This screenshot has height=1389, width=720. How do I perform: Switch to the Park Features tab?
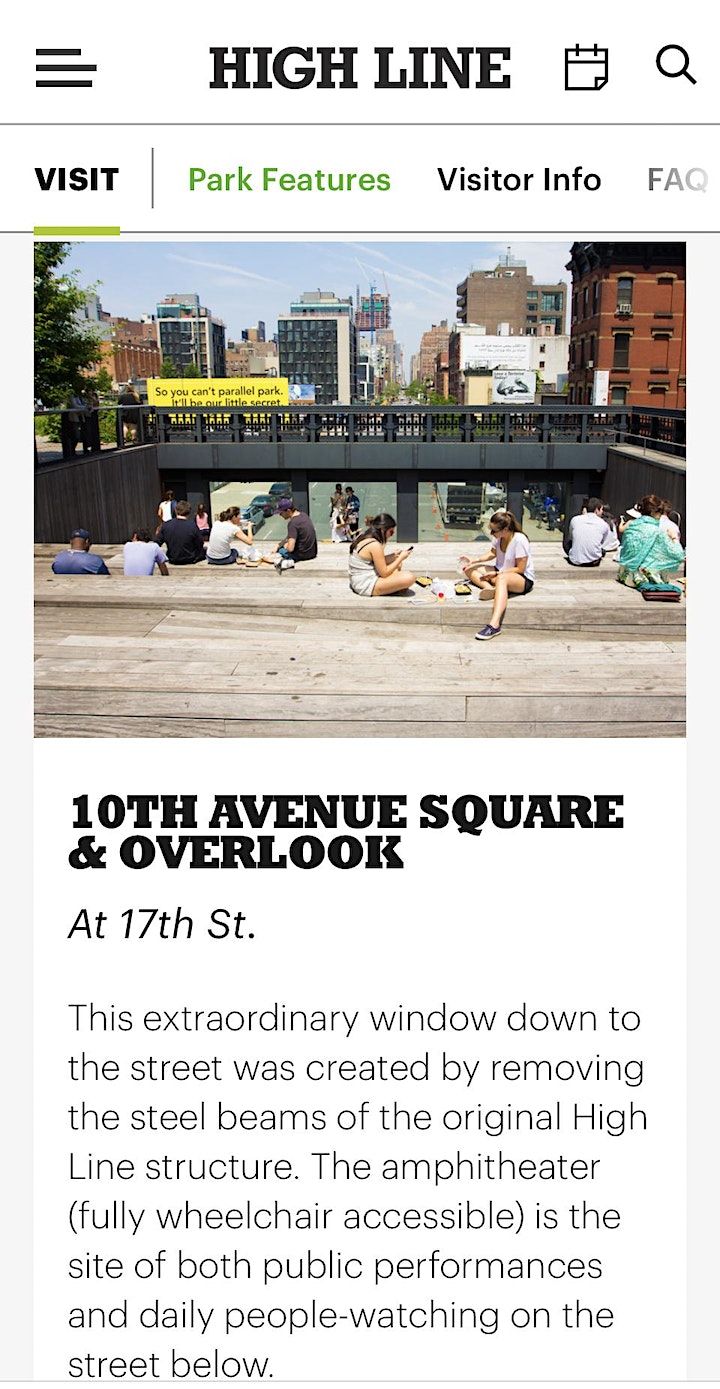[x=289, y=180]
